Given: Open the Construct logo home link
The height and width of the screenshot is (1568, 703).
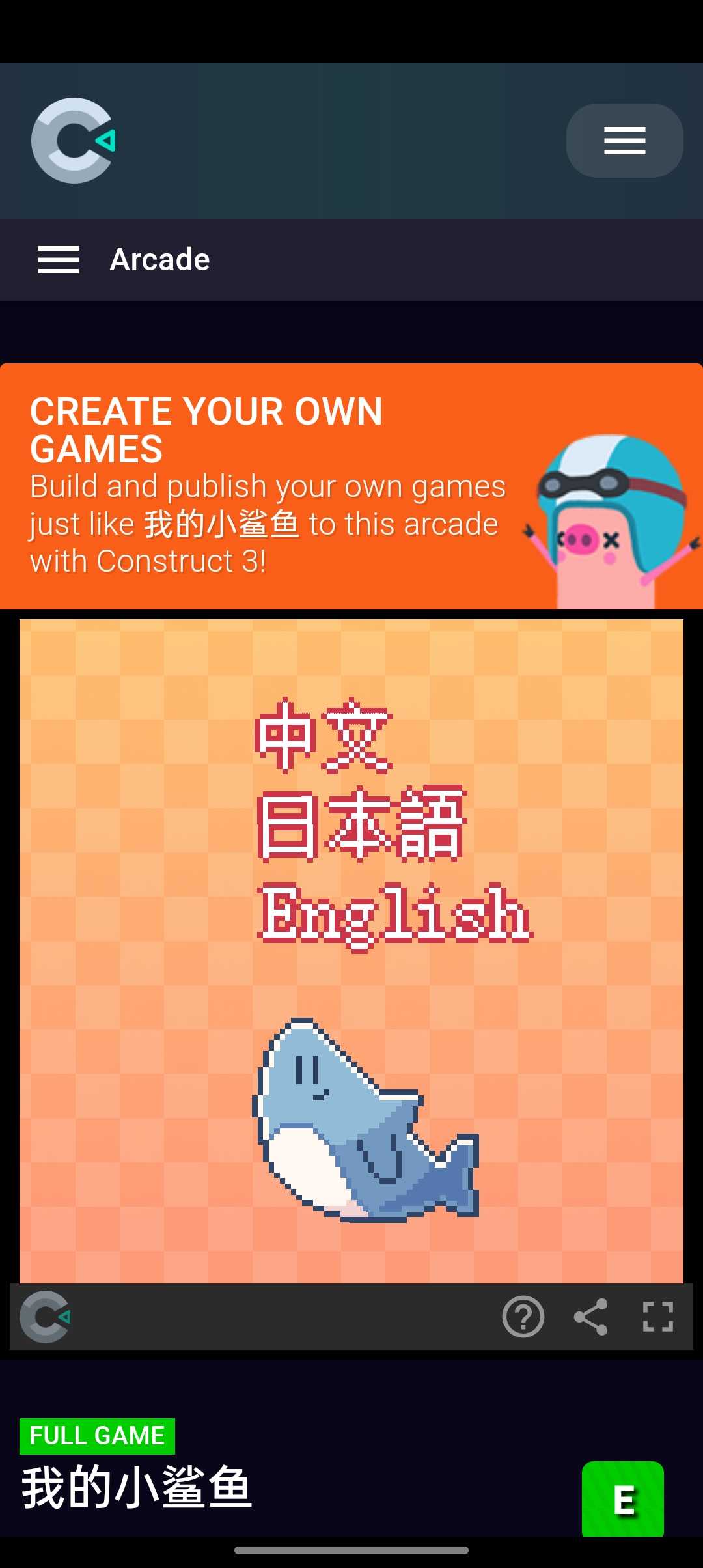Looking at the screenshot, I should (73, 141).
